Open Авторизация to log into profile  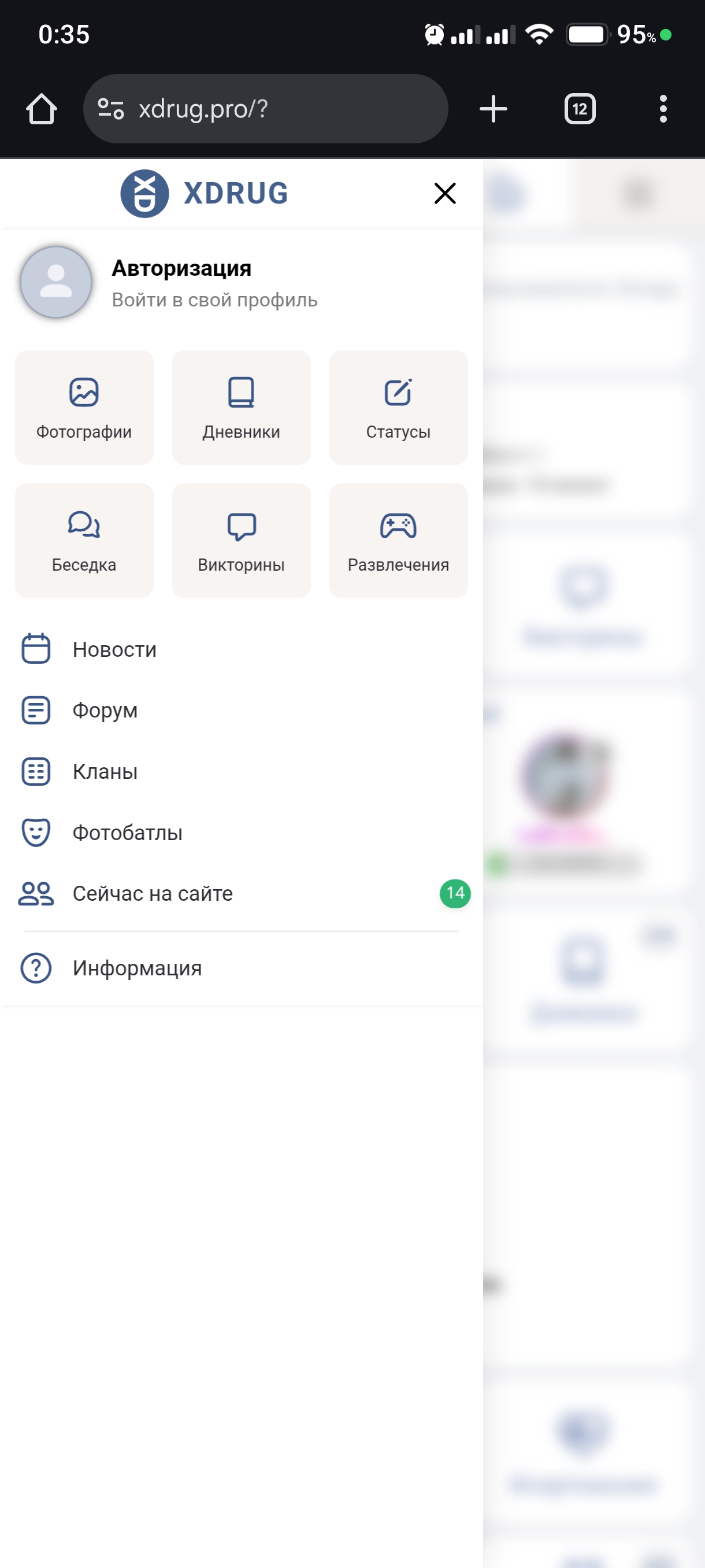(x=241, y=283)
